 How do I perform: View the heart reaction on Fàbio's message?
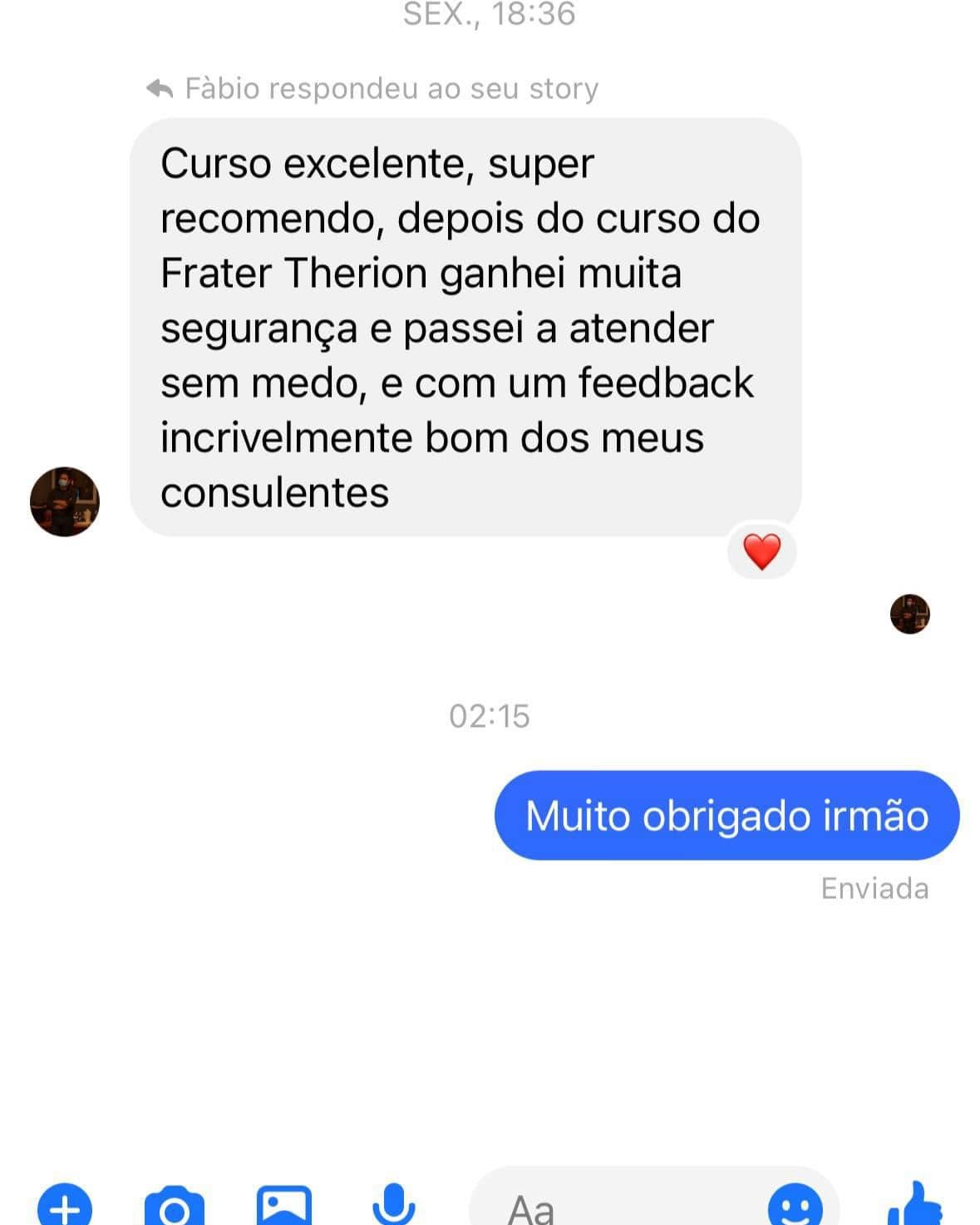coord(761,551)
